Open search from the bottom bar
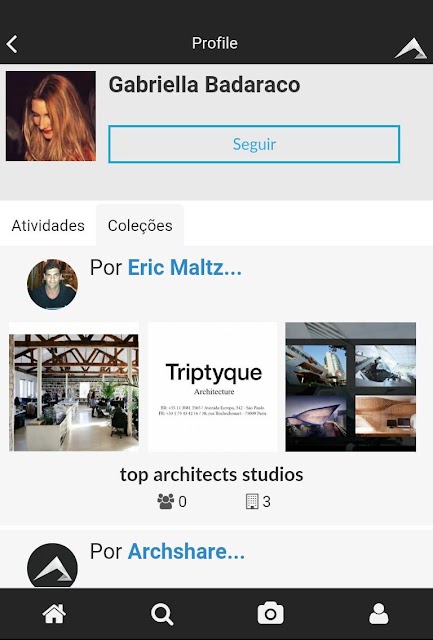This screenshot has height=640, width=433. click(162, 614)
